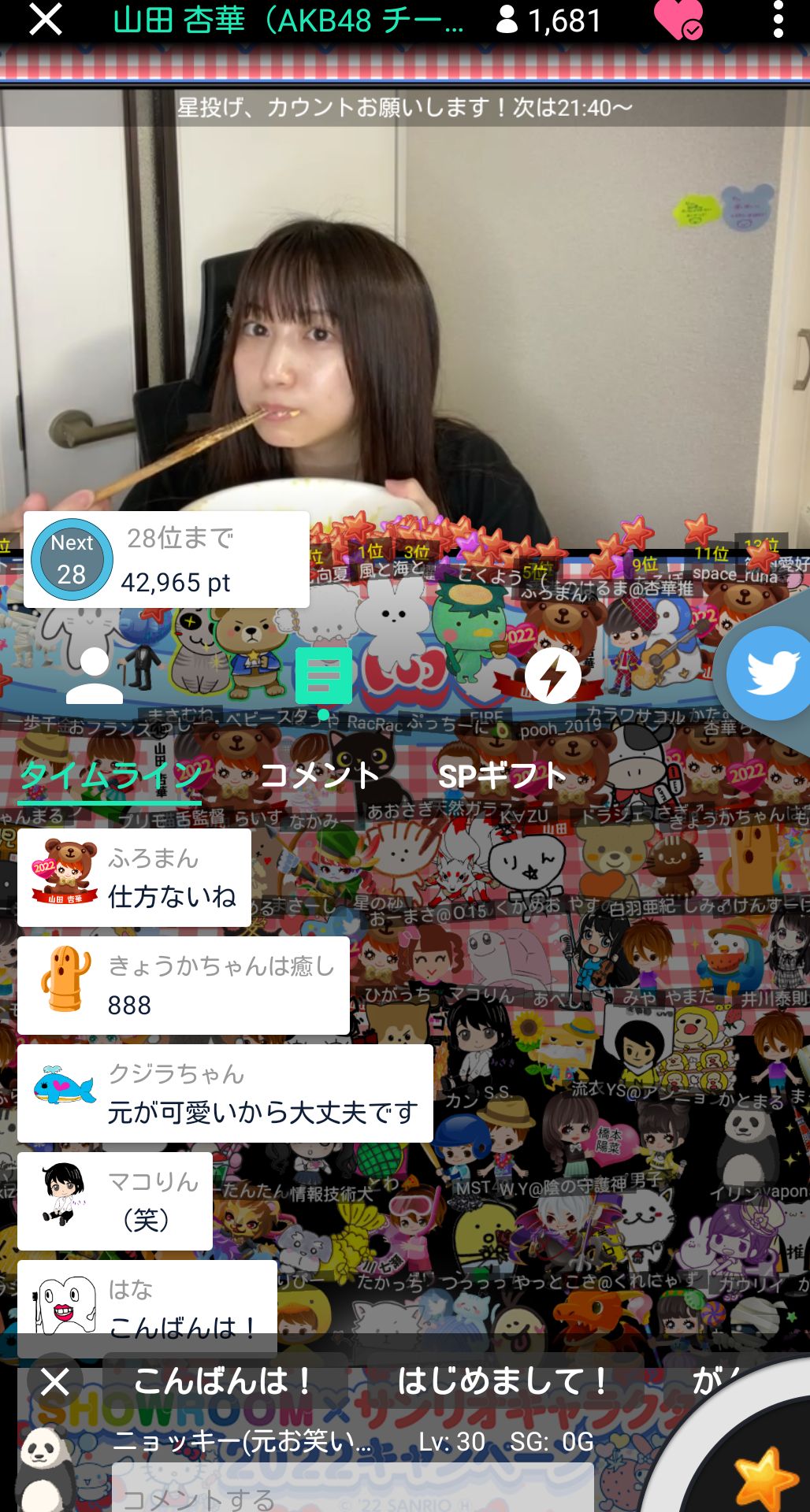Tap the lightning bolt icon

(552, 675)
